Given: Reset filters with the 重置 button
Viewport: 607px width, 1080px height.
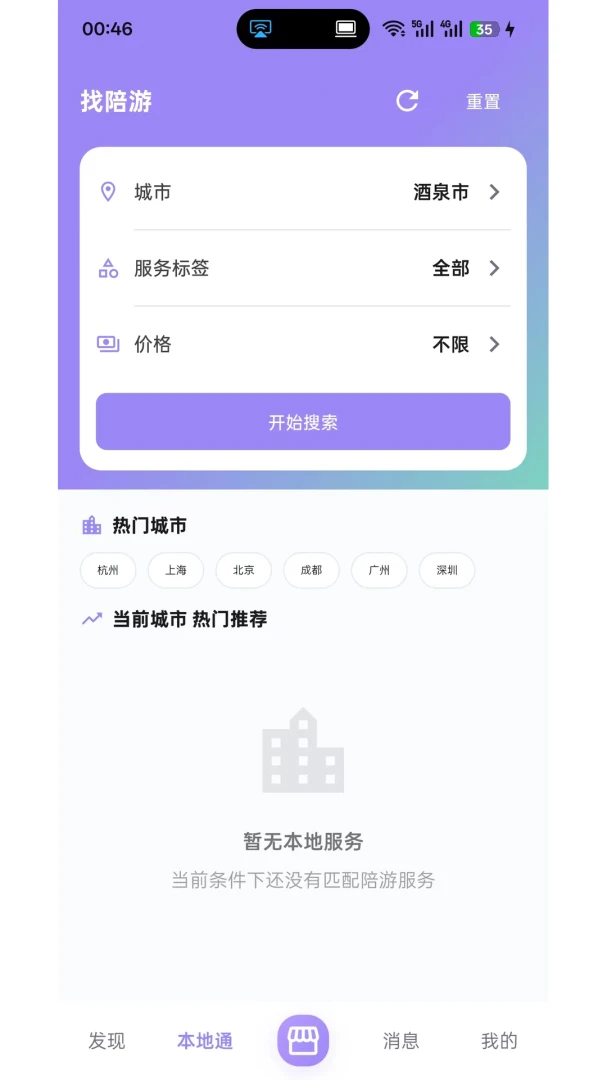Looking at the screenshot, I should click(483, 102).
